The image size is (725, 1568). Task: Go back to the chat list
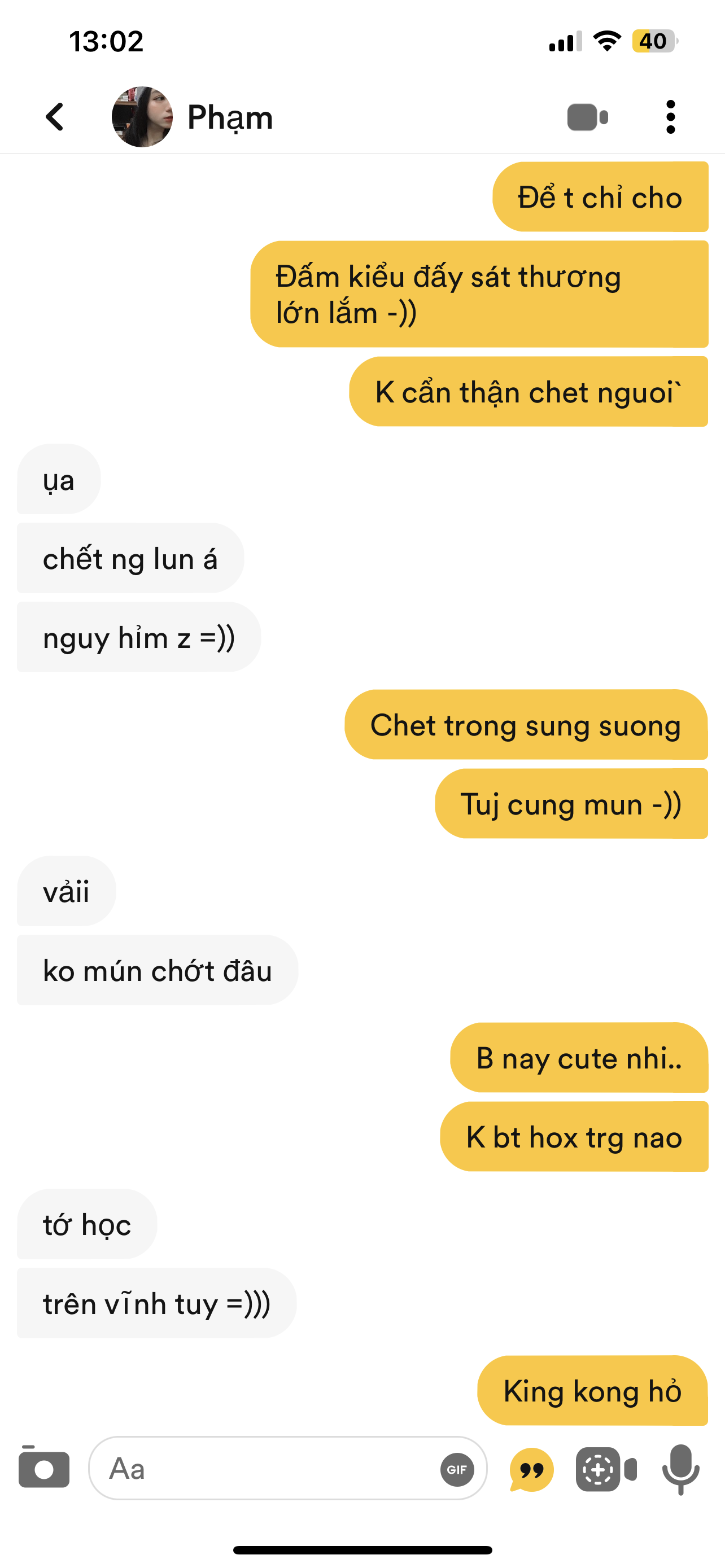pyautogui.click(x=55, y=117)
